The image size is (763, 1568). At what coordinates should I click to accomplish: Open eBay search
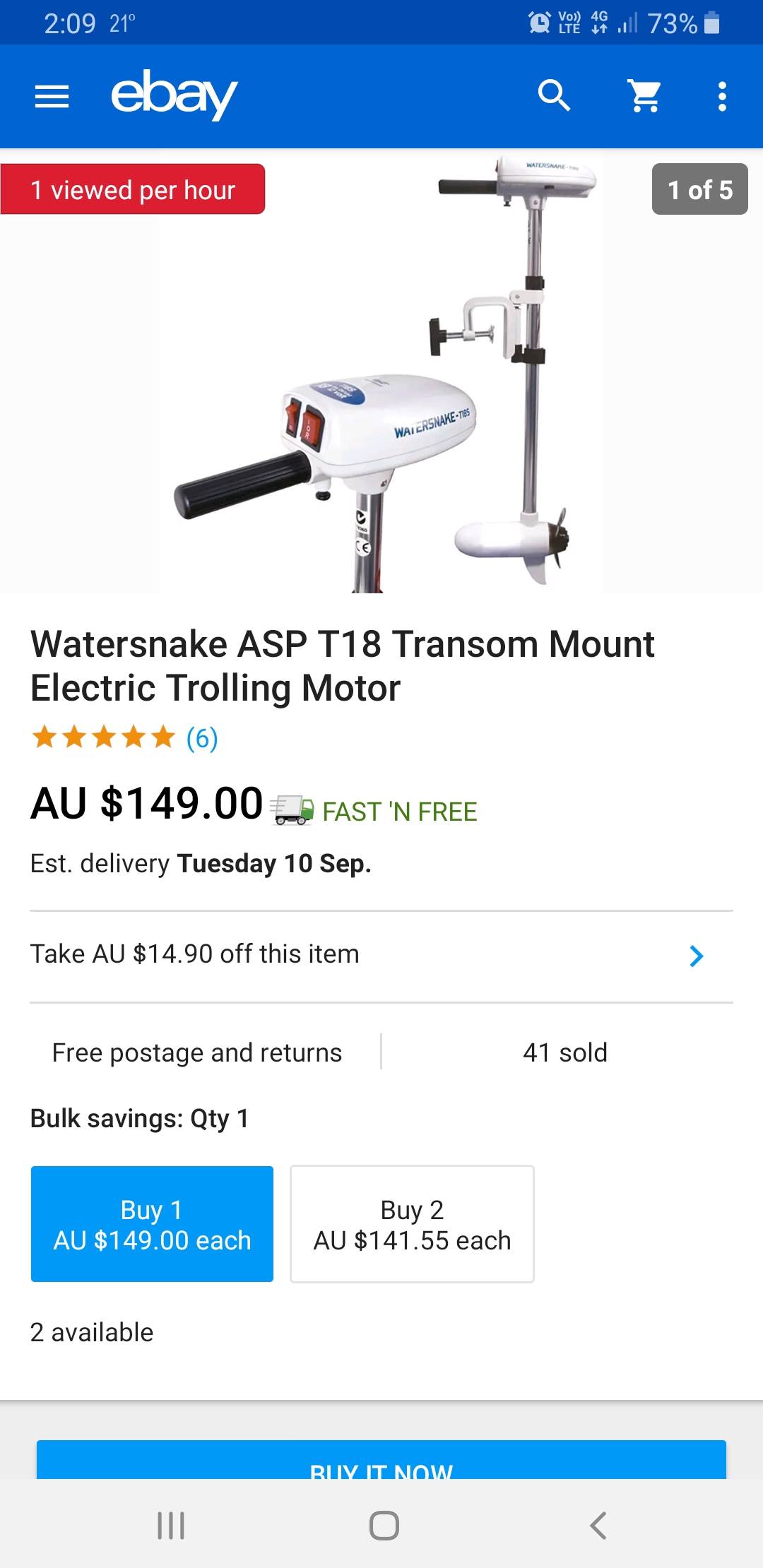coord(554,96)
